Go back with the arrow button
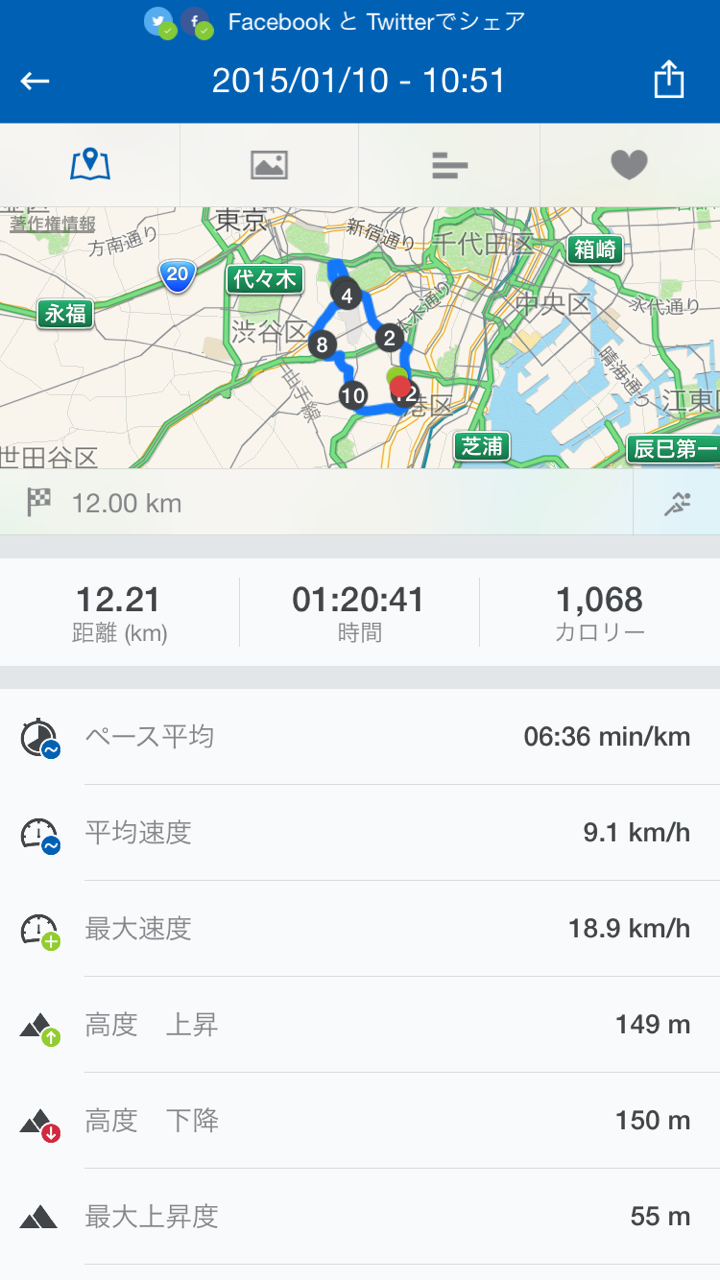 coord(35,81)
